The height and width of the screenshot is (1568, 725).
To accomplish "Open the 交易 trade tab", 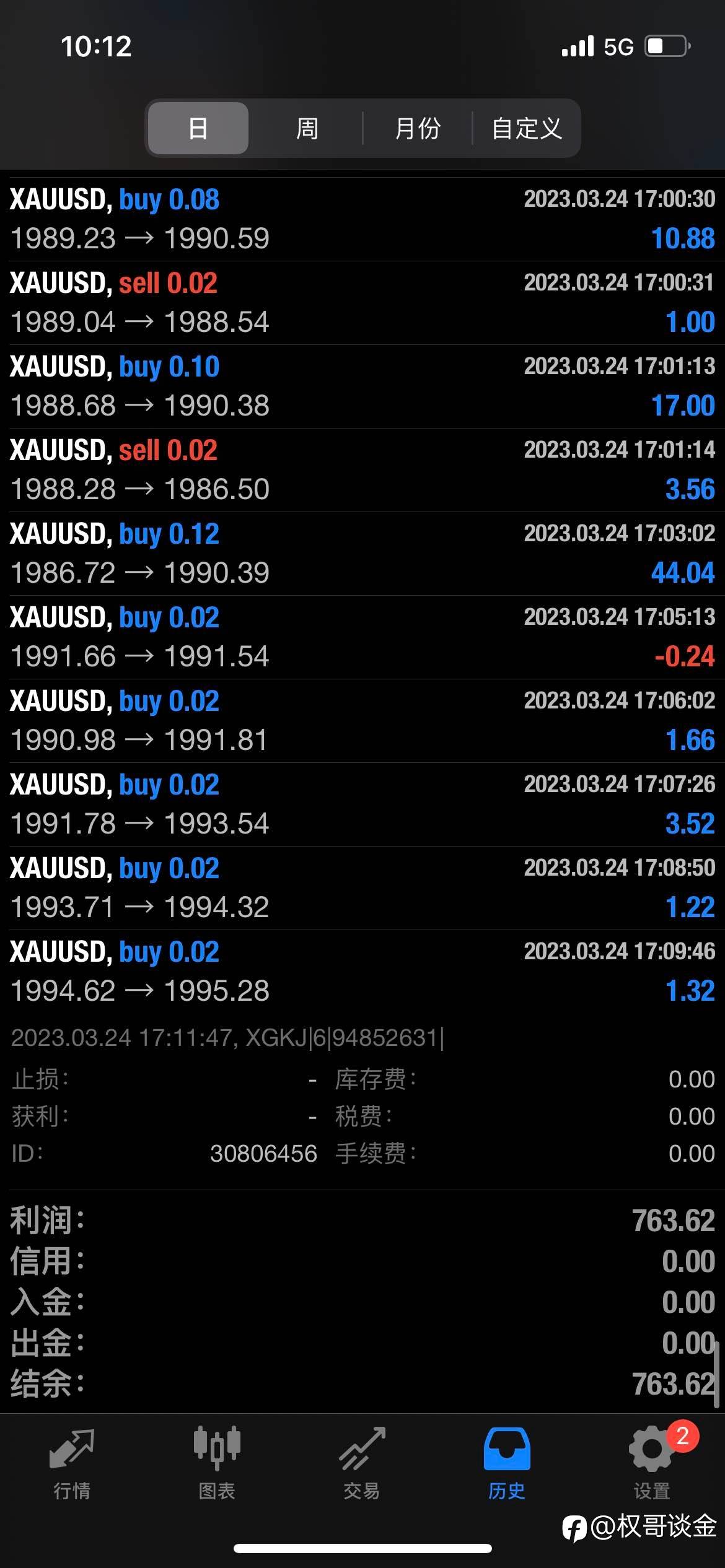I will tap(362, 1464).
